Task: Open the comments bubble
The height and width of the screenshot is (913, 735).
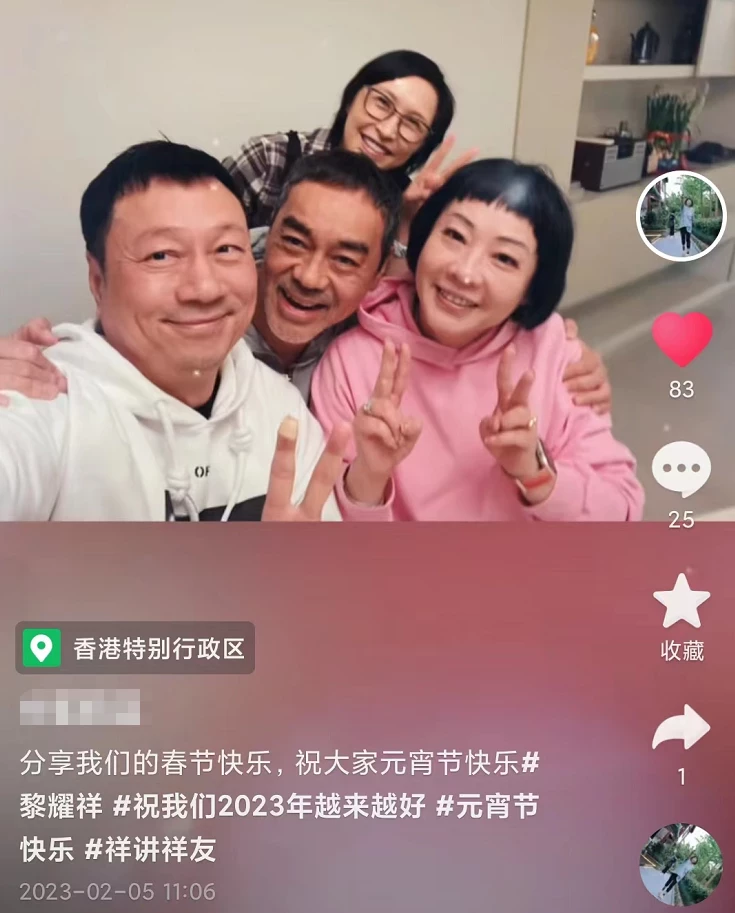Action: 682,469
